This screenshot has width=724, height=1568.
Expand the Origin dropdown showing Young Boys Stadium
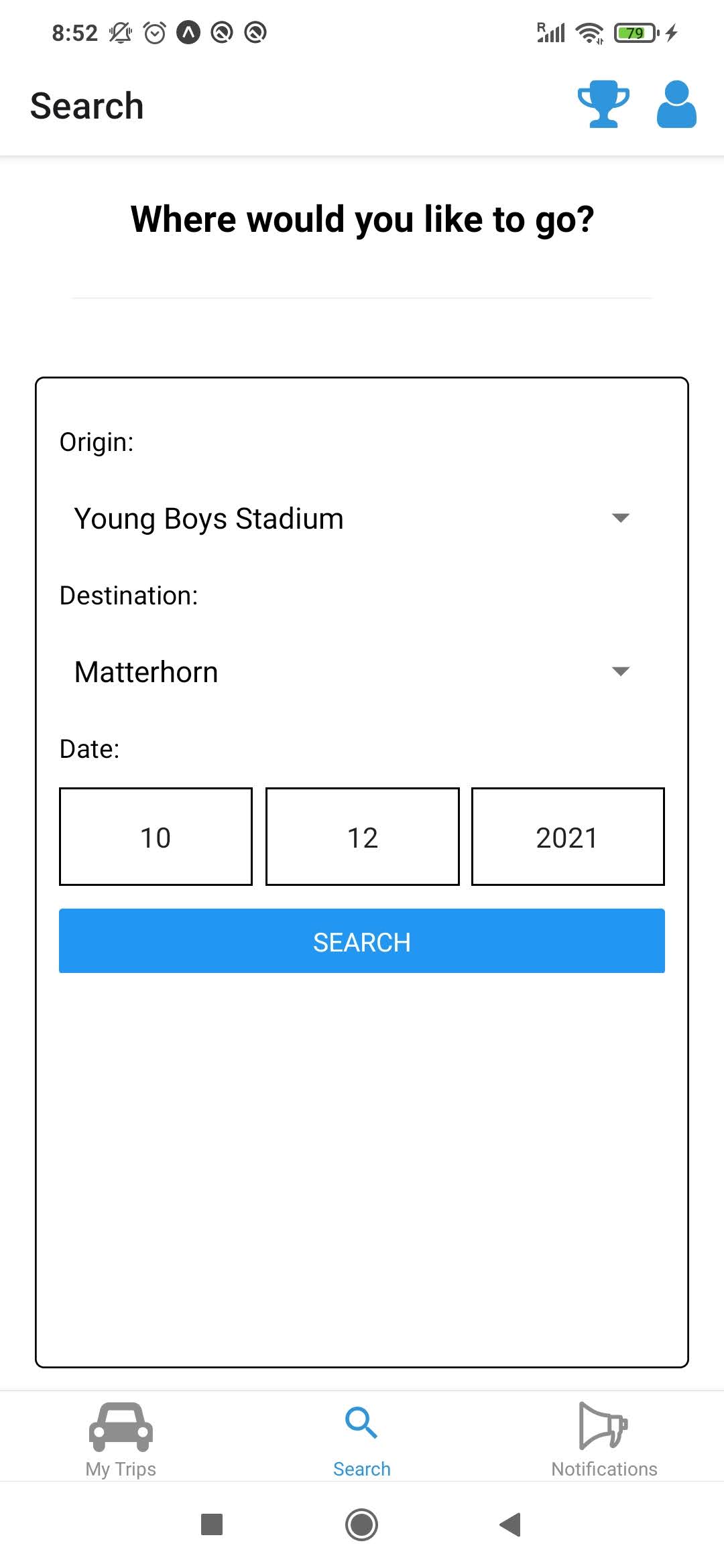pos(353,519)
